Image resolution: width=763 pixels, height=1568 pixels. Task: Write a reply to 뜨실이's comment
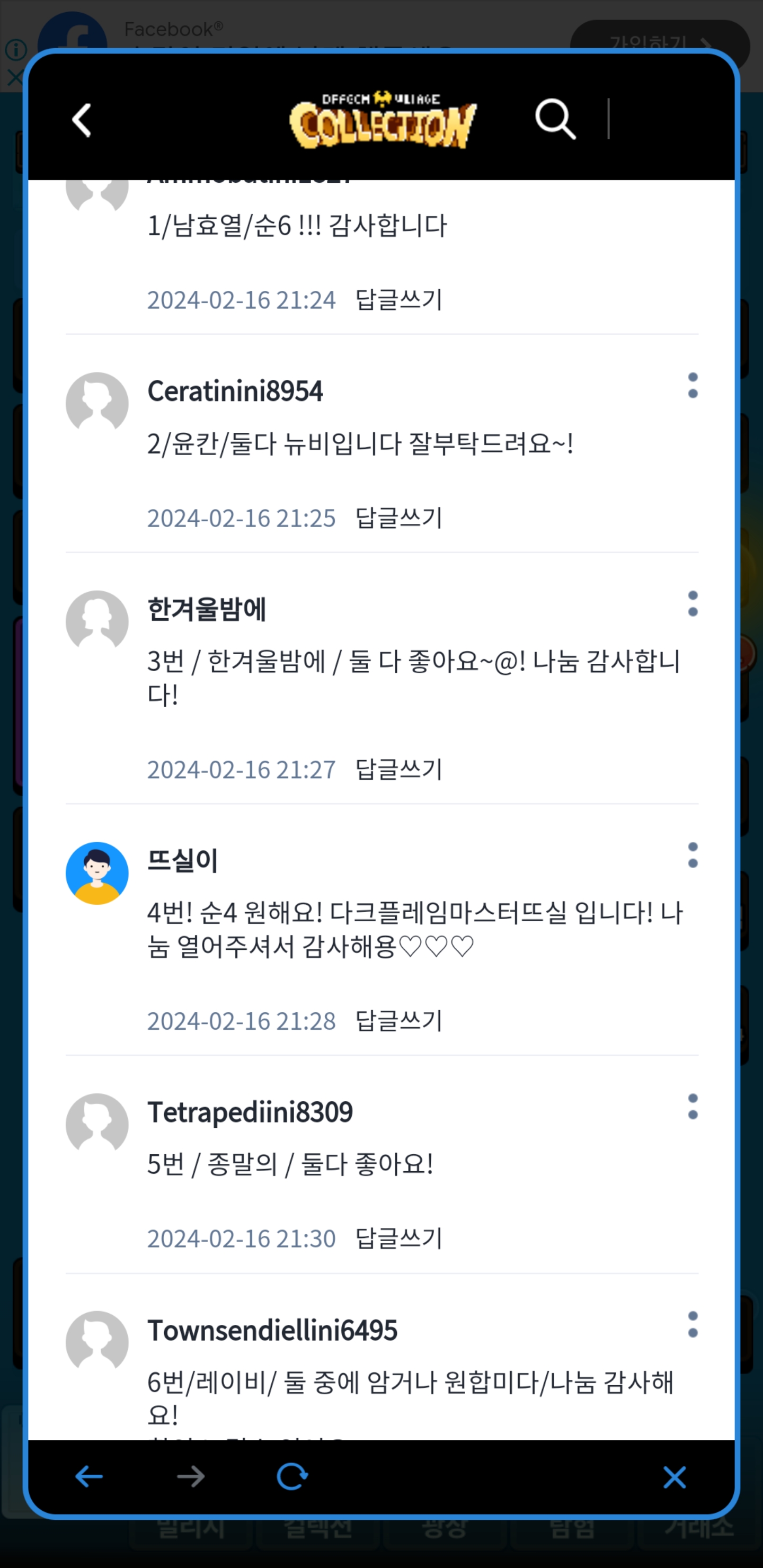398,1021
